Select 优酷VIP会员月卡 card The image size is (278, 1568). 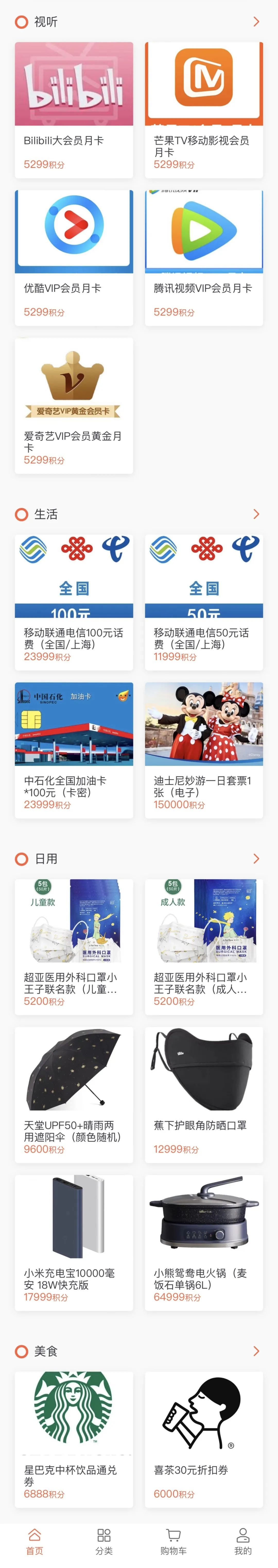[x=74, y=258]
